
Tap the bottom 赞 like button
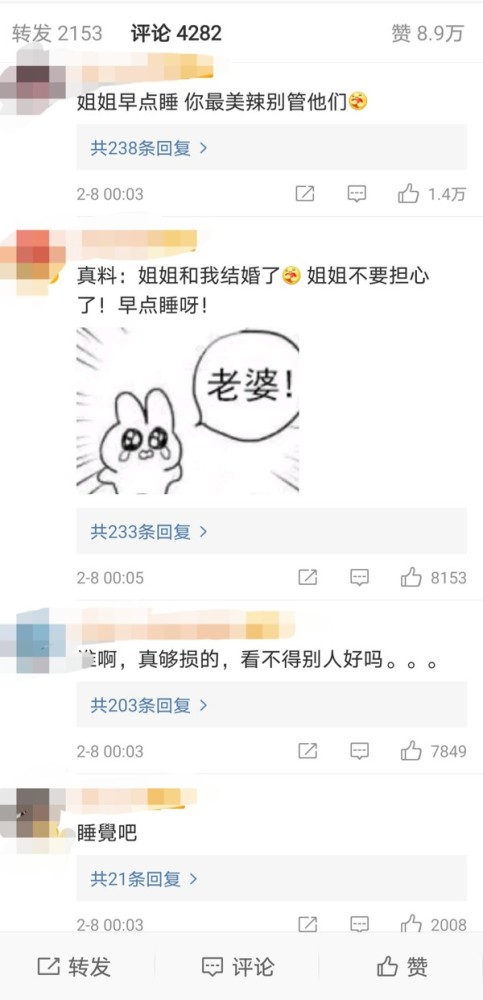click(403, 967)
